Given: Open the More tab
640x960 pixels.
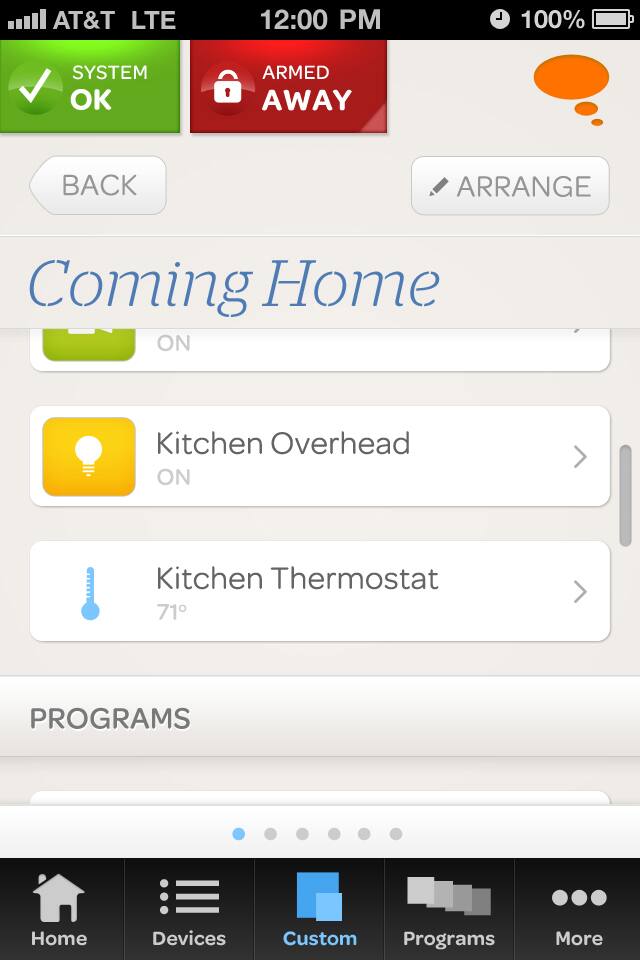Looking at the screenshot, I should 579,910.
